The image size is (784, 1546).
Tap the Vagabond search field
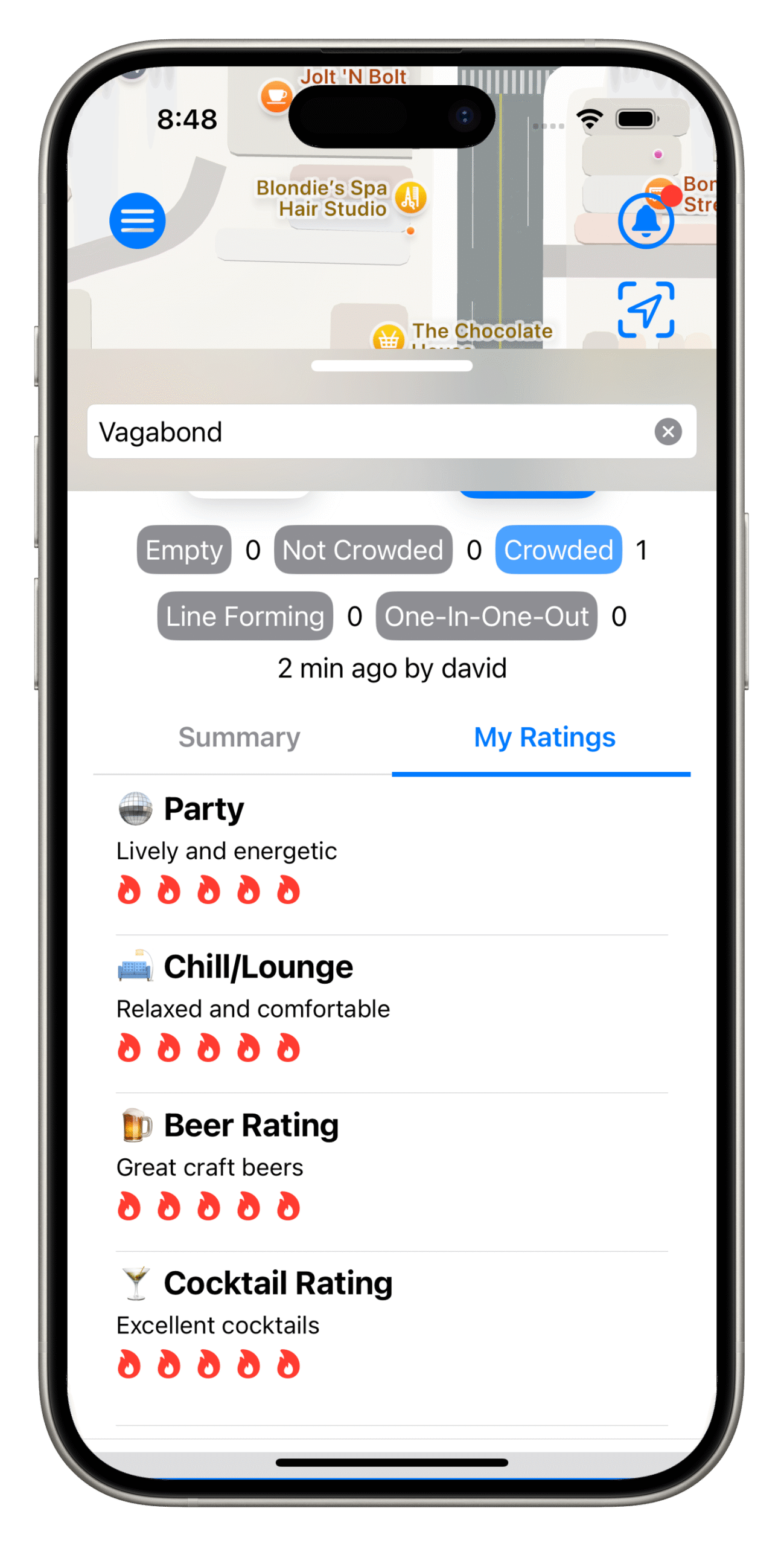pyautogui.click(x=362, y=432)
